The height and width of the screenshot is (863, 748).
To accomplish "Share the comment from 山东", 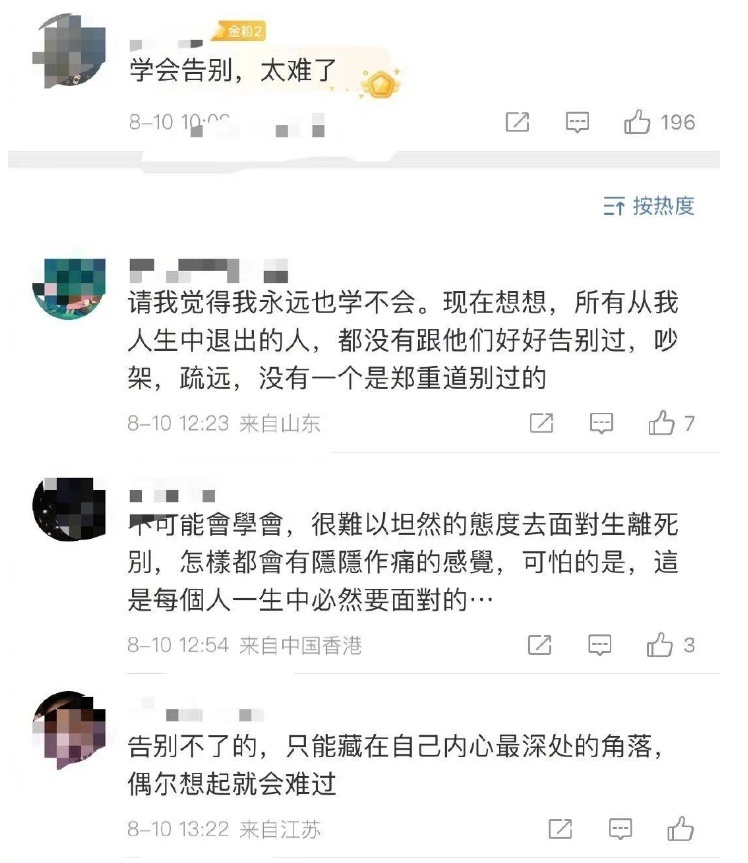I will point(541,424).
